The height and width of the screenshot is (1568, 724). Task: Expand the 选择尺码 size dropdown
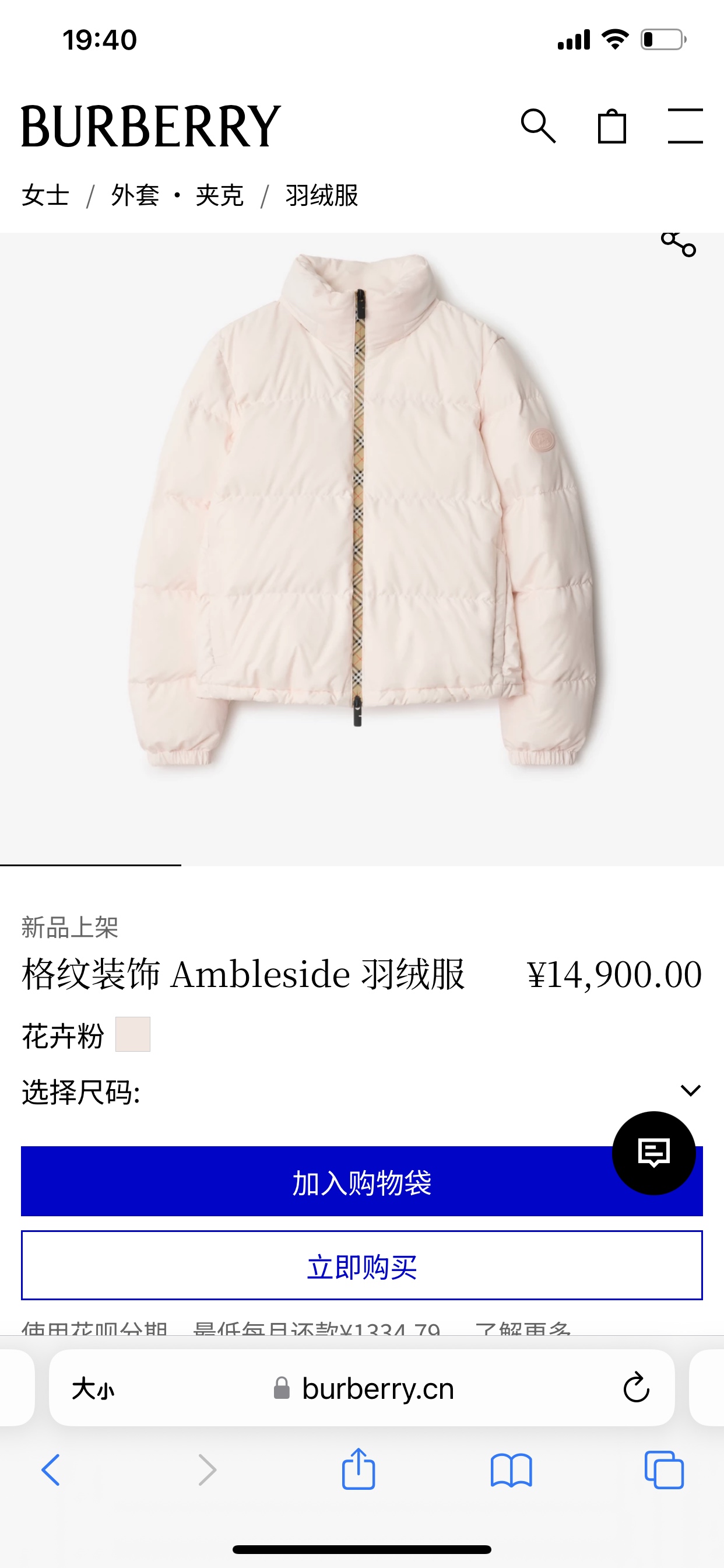[x=690, y=1090]
